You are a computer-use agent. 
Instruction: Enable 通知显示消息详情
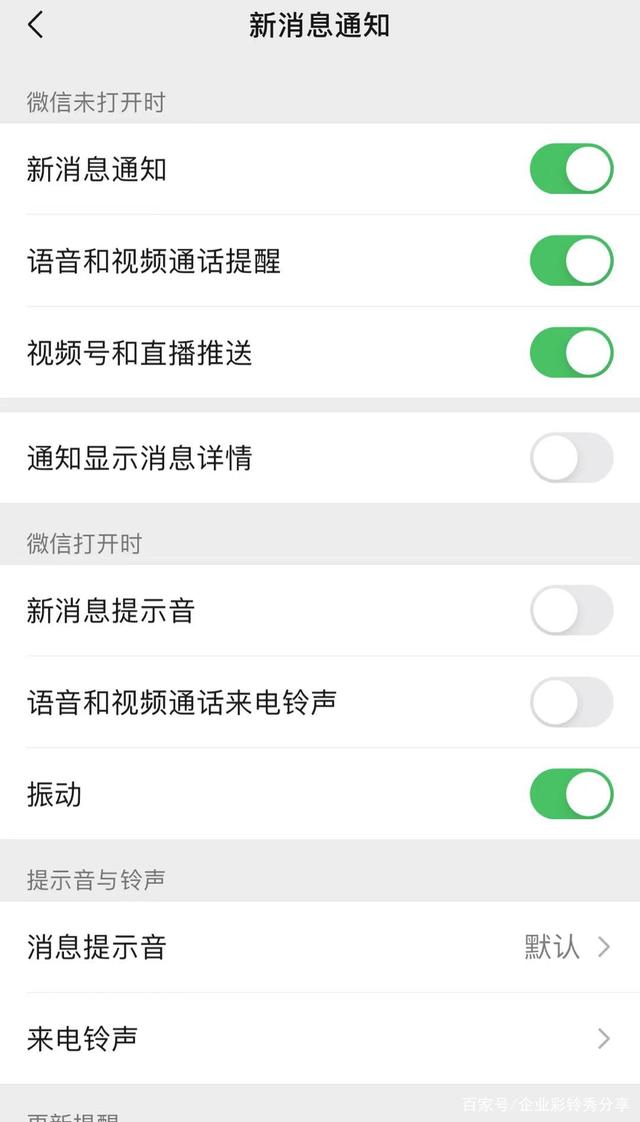571,458
